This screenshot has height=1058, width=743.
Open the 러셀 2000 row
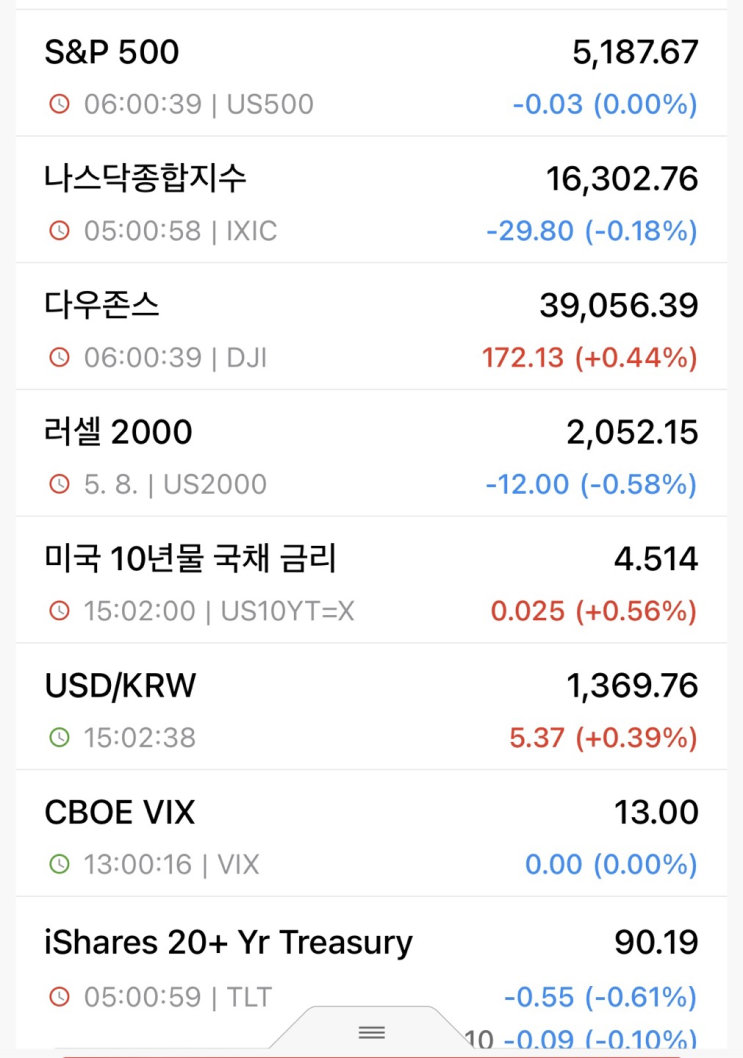coord(370,455)
